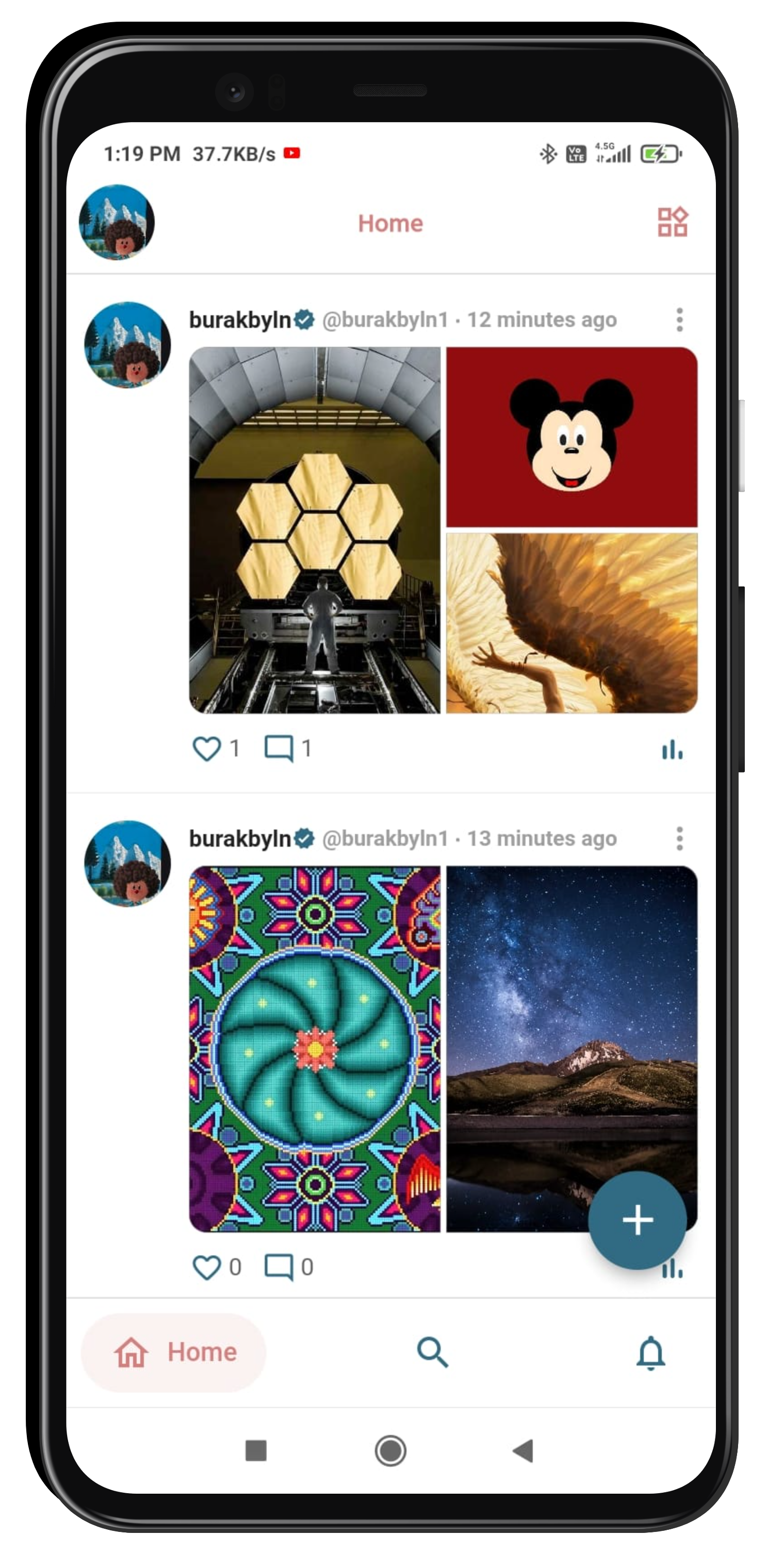Open the profile avatar in the top bar
784x1568 pixels.
[x=117, y=223]
